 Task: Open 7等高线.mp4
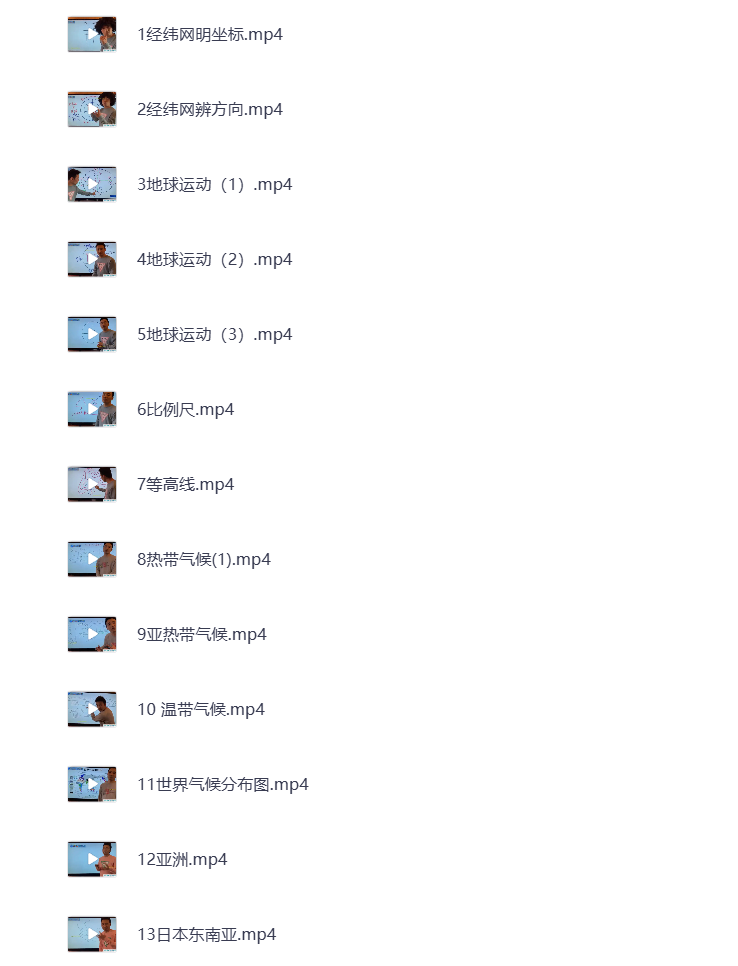tap(185, 484)
